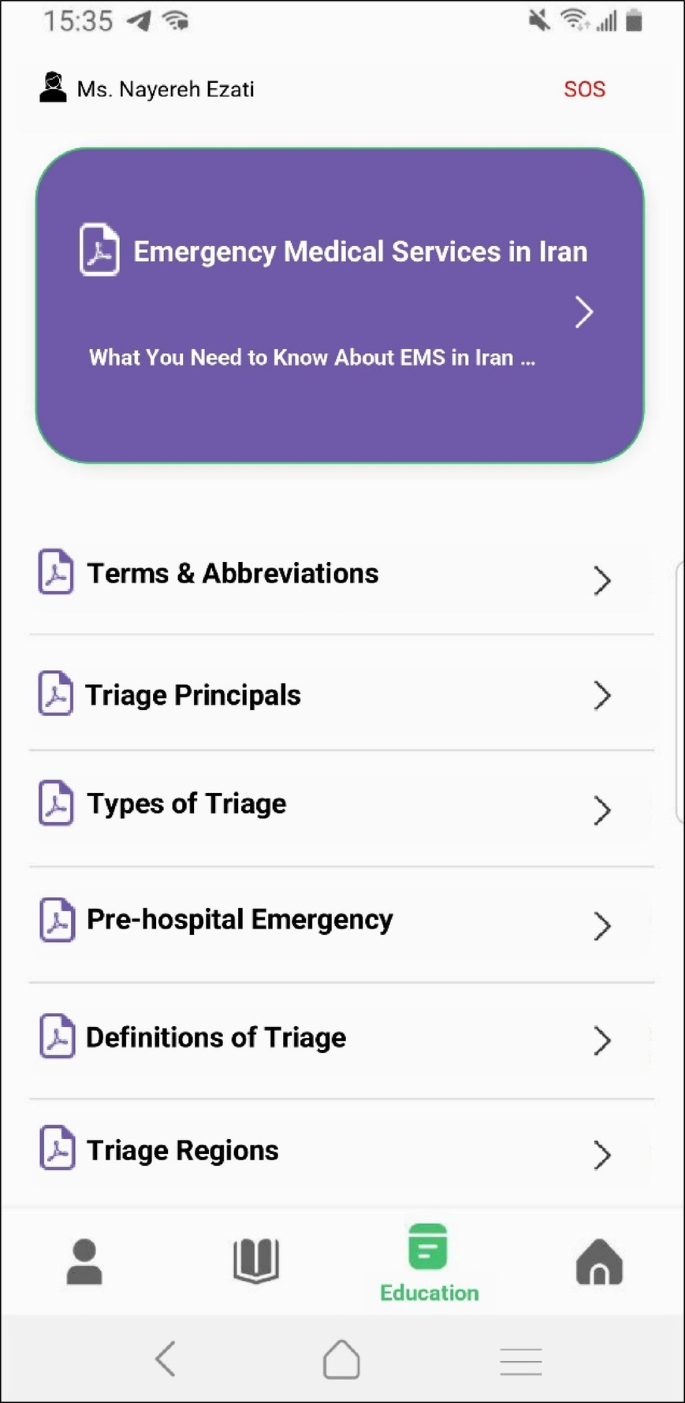Select the Education tab
This screenshot has height=1403, width=685.
429,1264
